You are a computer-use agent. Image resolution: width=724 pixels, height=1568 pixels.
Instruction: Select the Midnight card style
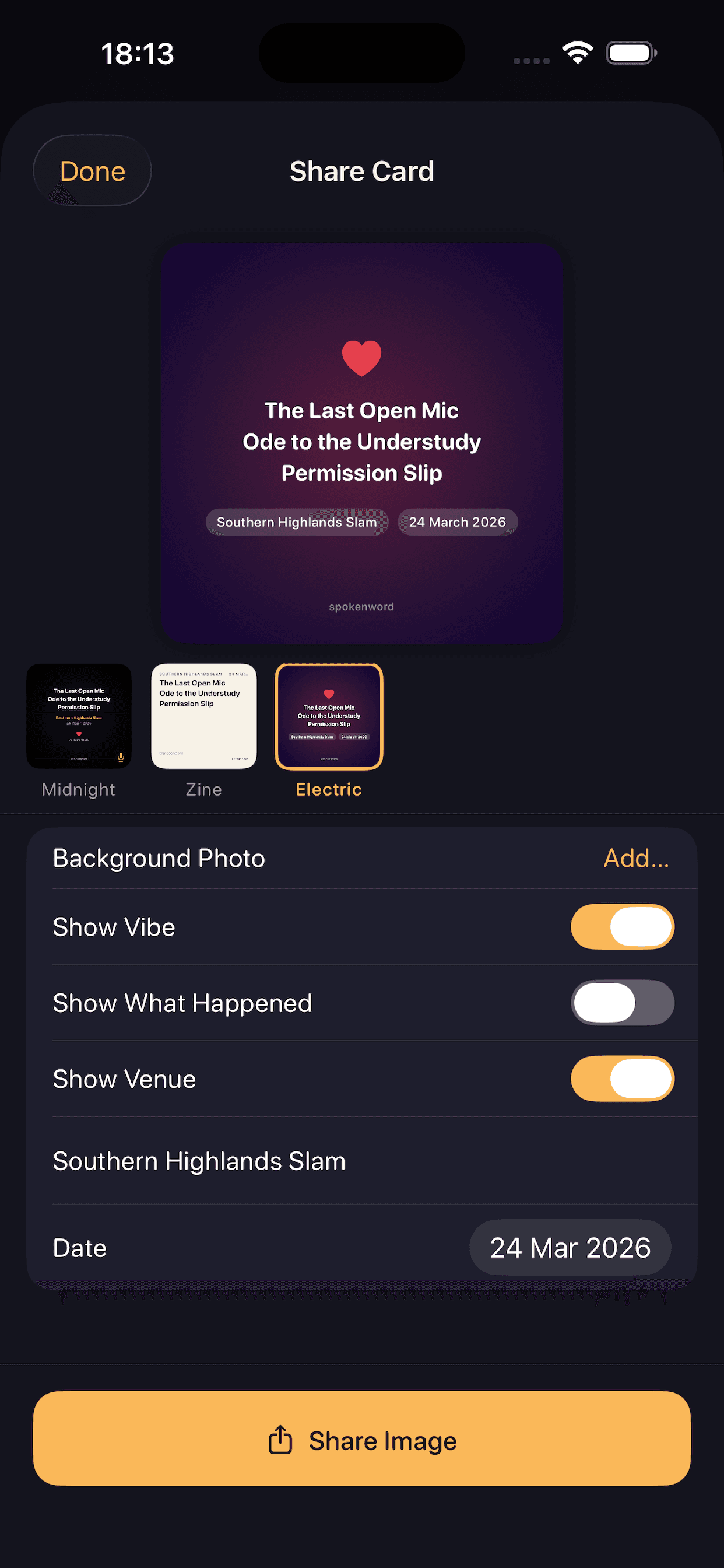click(x=79, y=716)
